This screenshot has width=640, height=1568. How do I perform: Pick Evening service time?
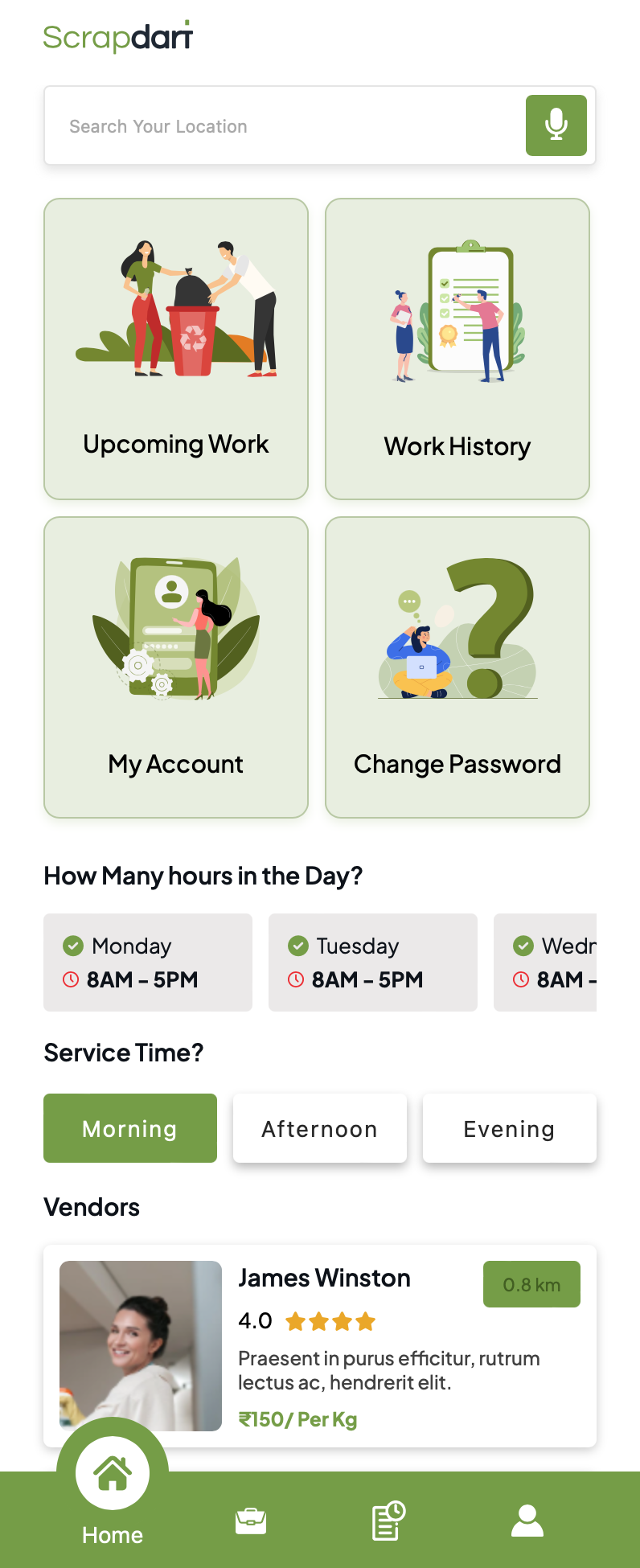(510, 1128)
